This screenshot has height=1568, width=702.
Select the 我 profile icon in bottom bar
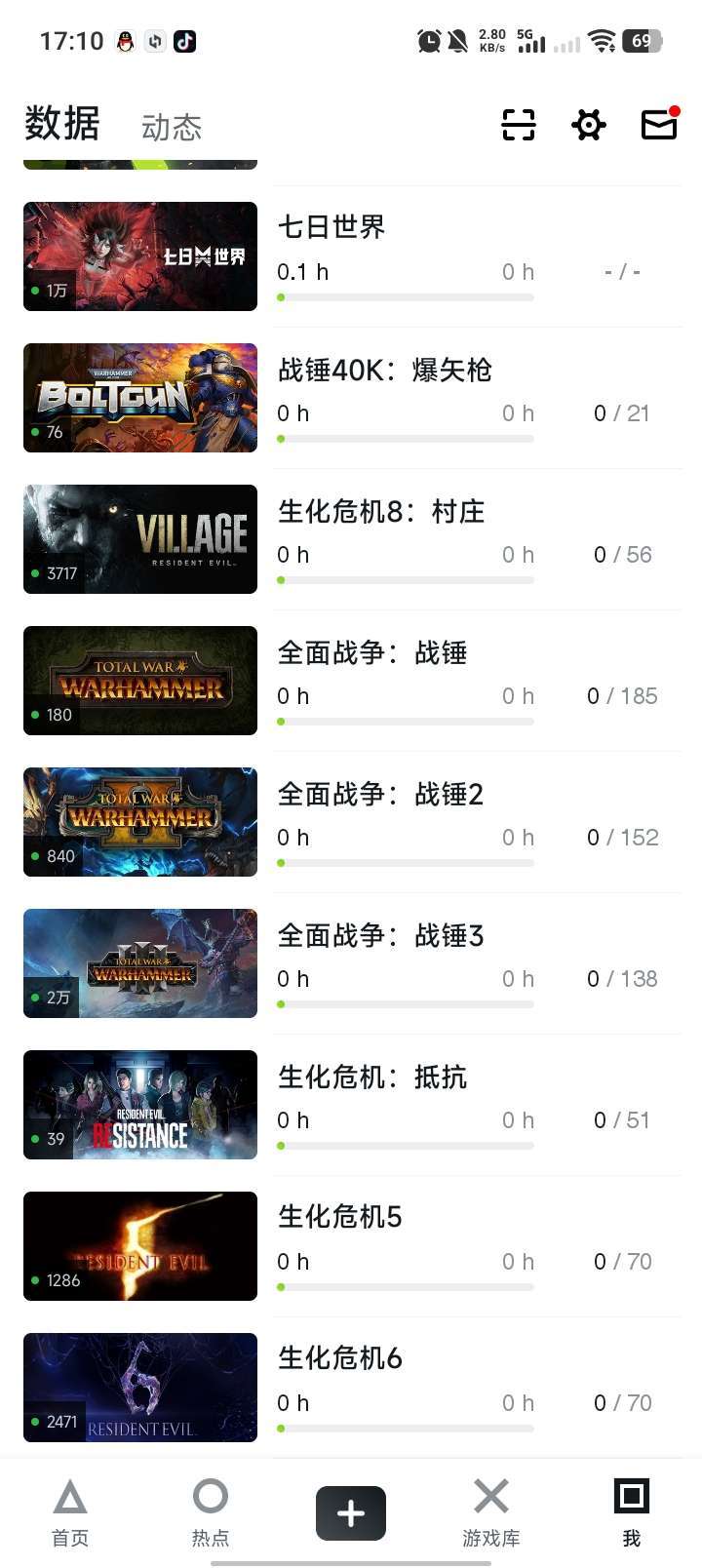pyautogui.click(x=632, y=1511)
